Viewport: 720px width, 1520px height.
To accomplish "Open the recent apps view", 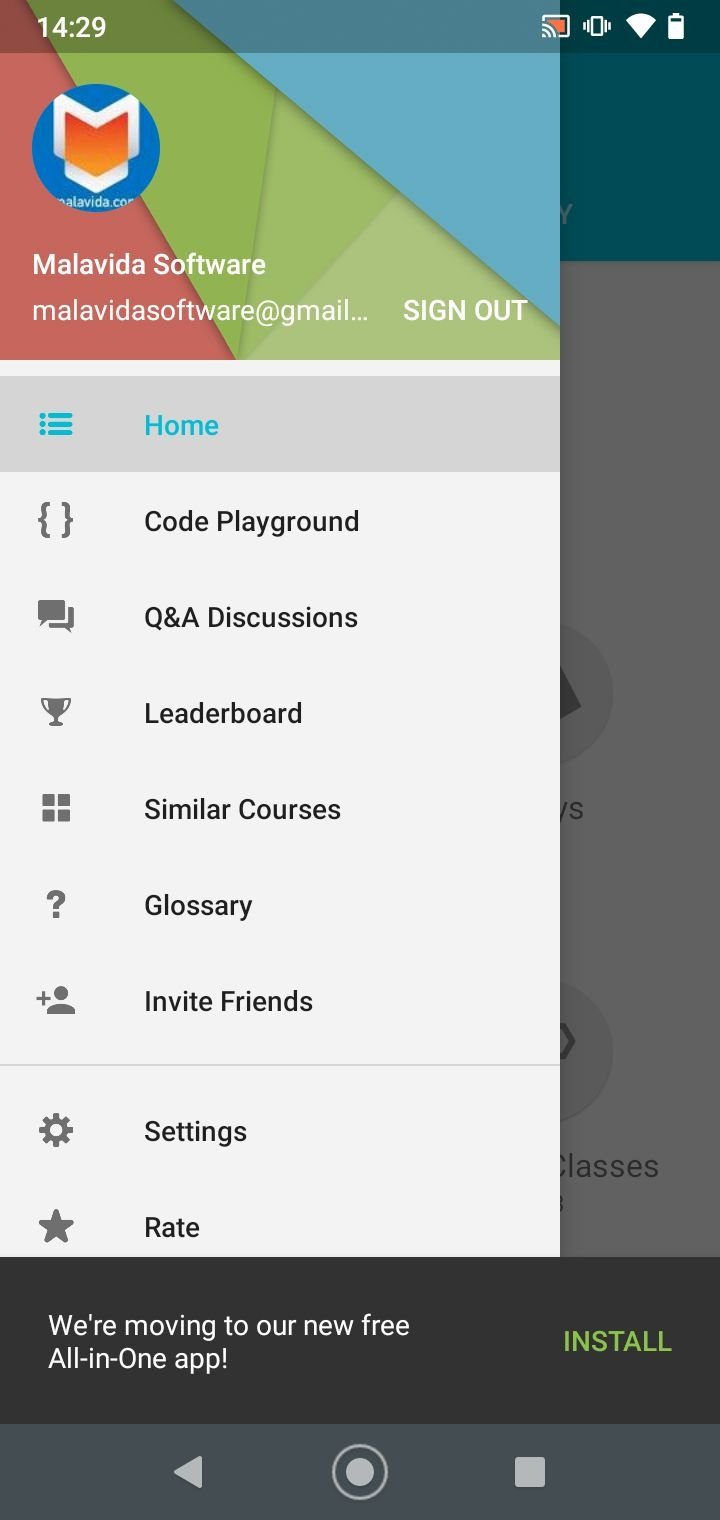I will (x=529, y=1471).
